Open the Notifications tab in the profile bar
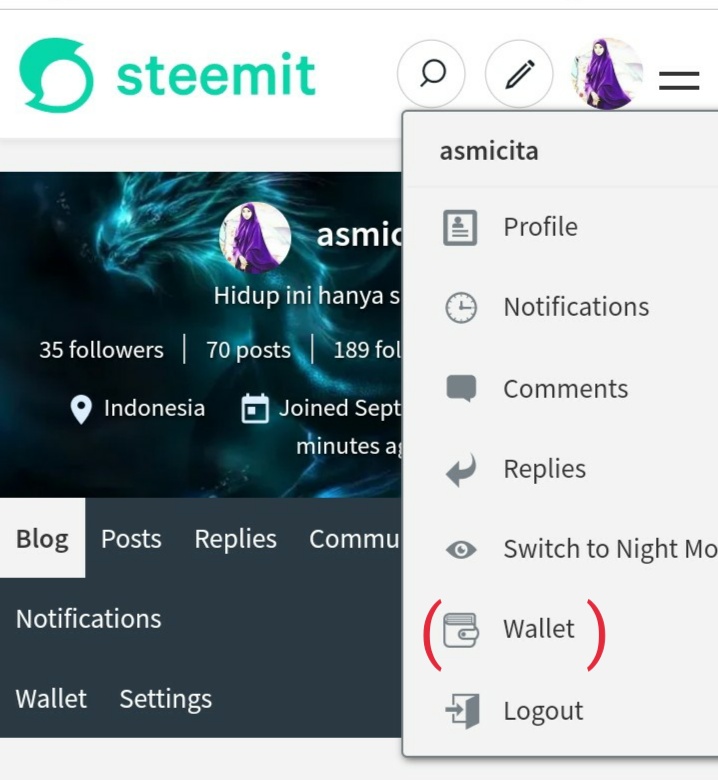This screenshot has height=780, width=718. click(88, 619)
